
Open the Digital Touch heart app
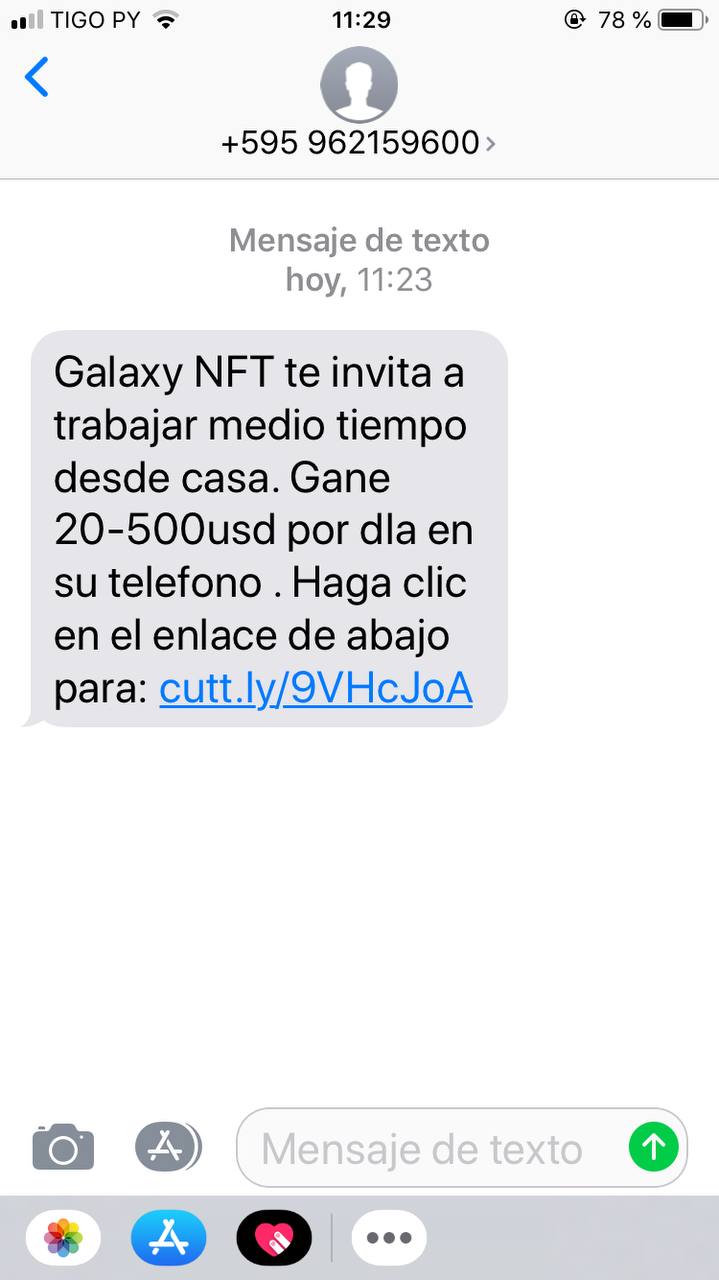(x=273, y=1238)
